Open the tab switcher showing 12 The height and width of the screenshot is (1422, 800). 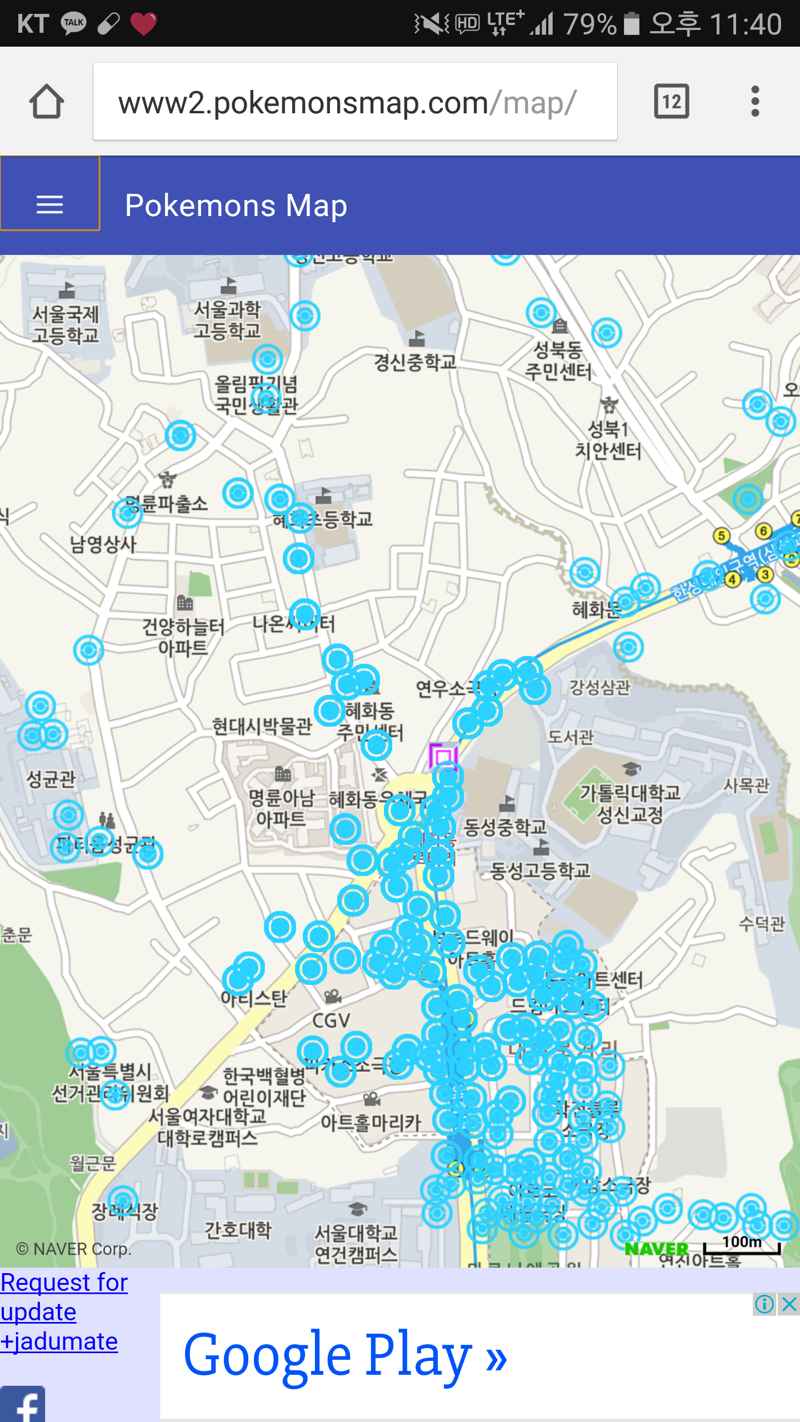pyautogui.click(x=671, y=102)
